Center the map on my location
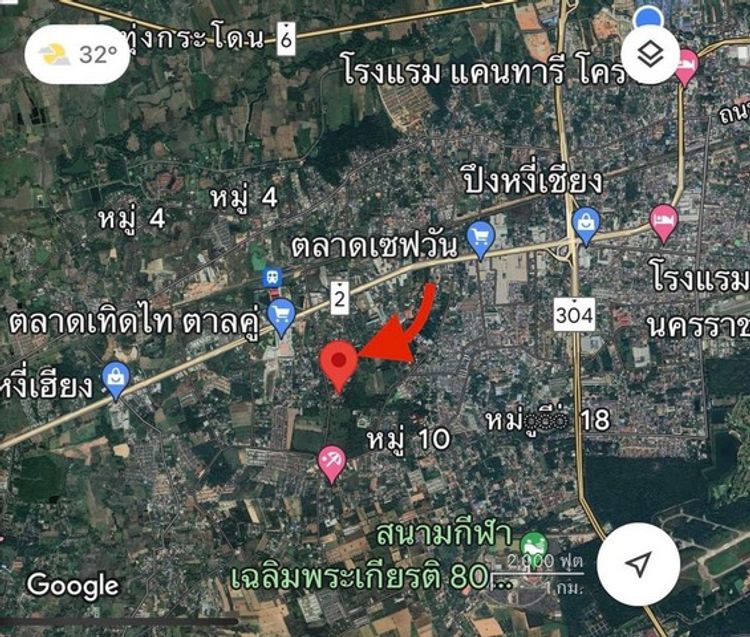 (639, 564)
